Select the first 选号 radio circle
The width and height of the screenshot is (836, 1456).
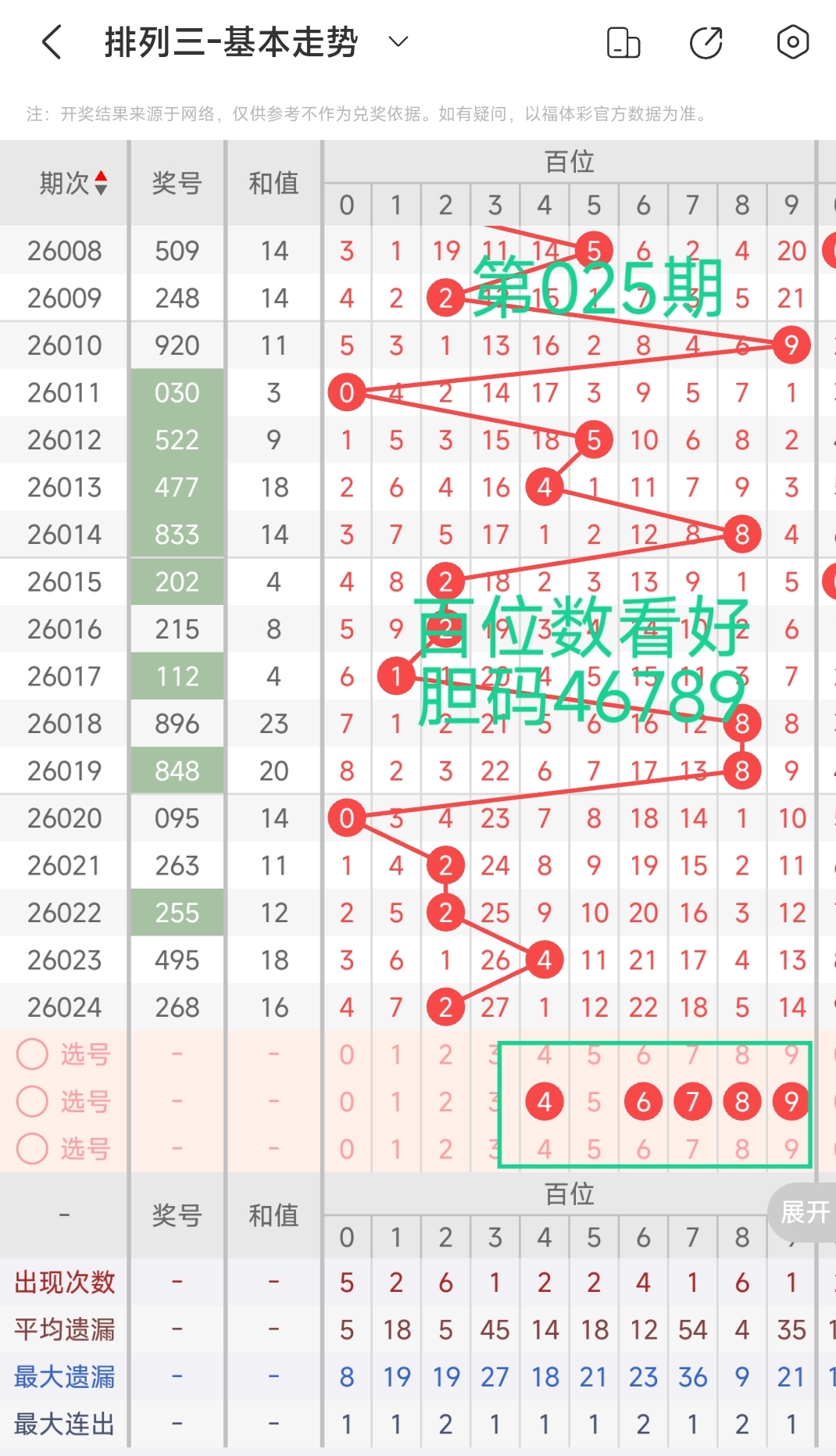(x=32, y=1054)
